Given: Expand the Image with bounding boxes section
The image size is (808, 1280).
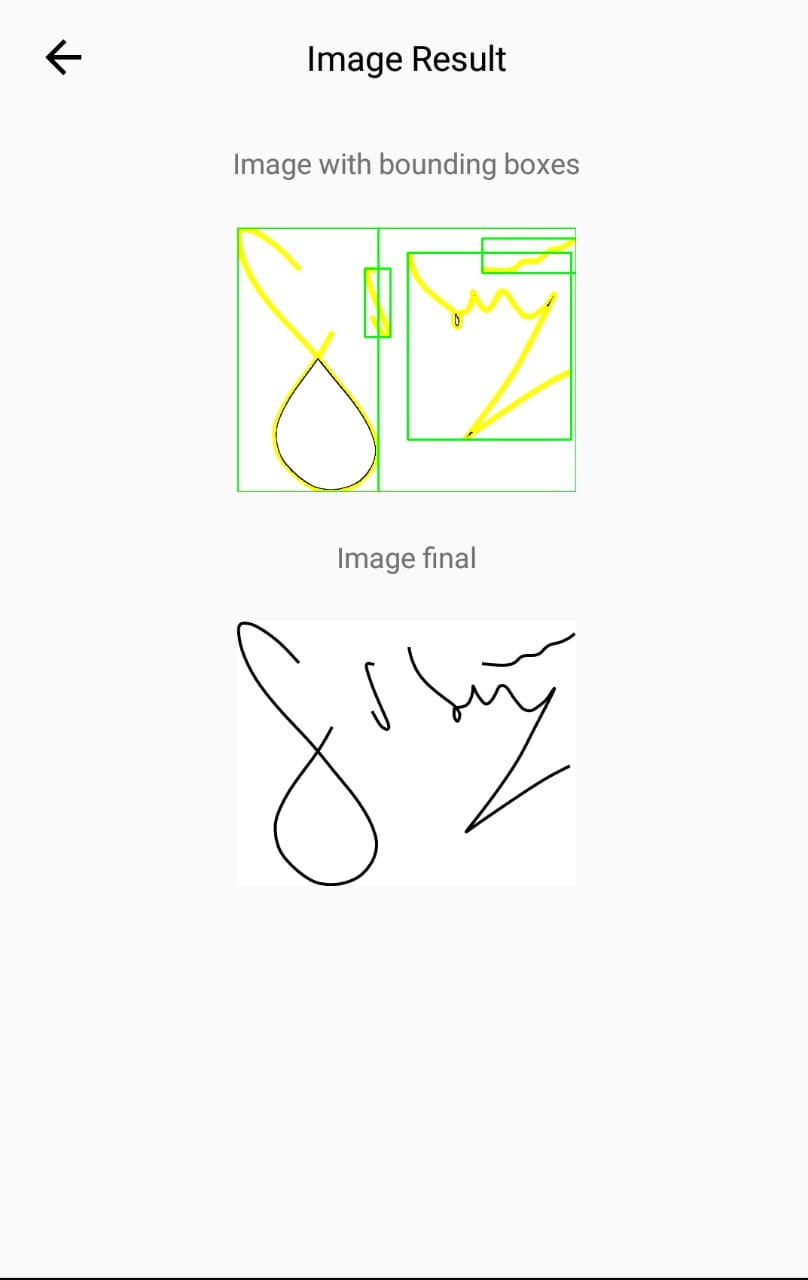Looking at the screenshot, I should tap(406, 164).
